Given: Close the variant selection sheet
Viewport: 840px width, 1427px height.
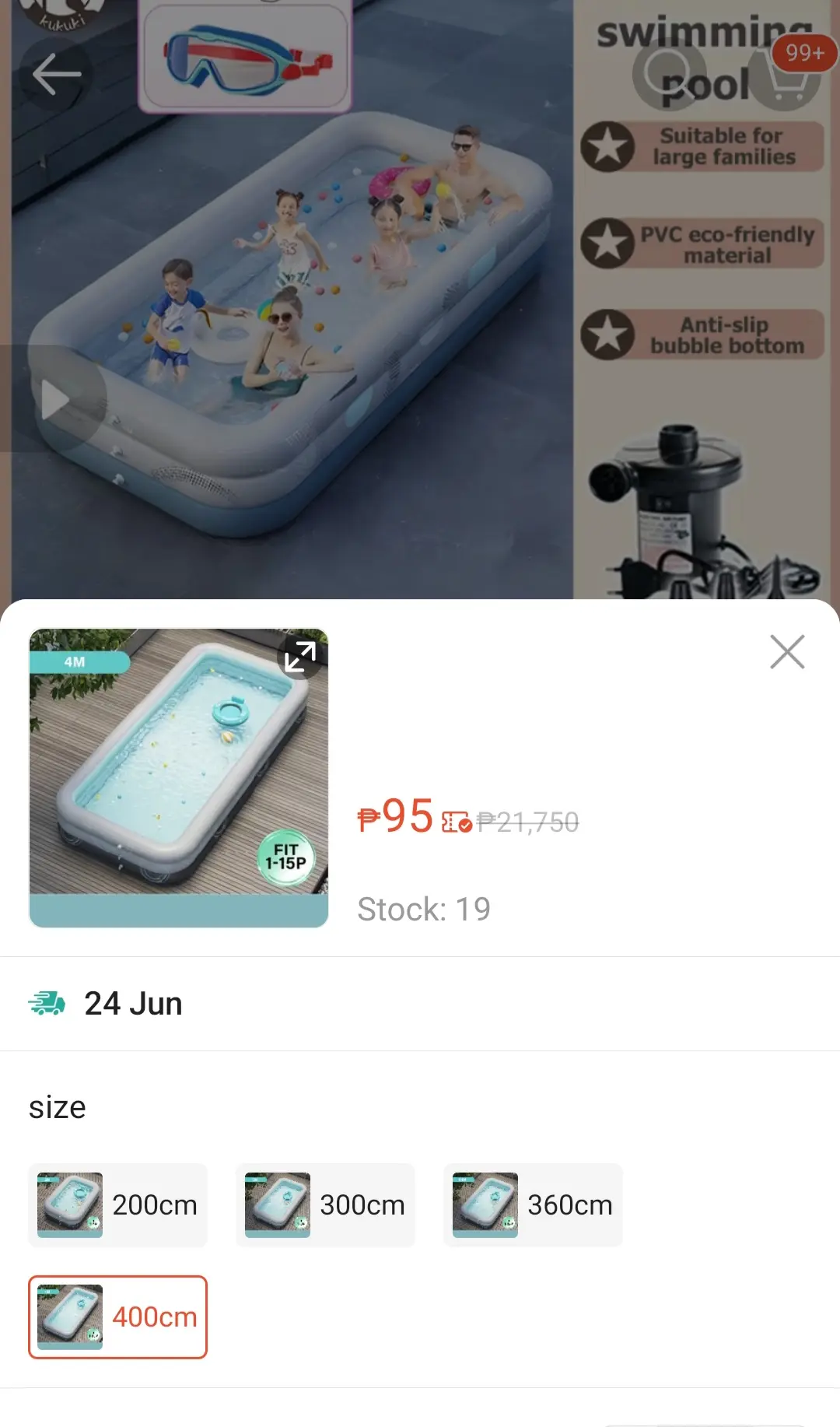Looking at the screenshot, I should pyautogui.click(x=787, y=652).
